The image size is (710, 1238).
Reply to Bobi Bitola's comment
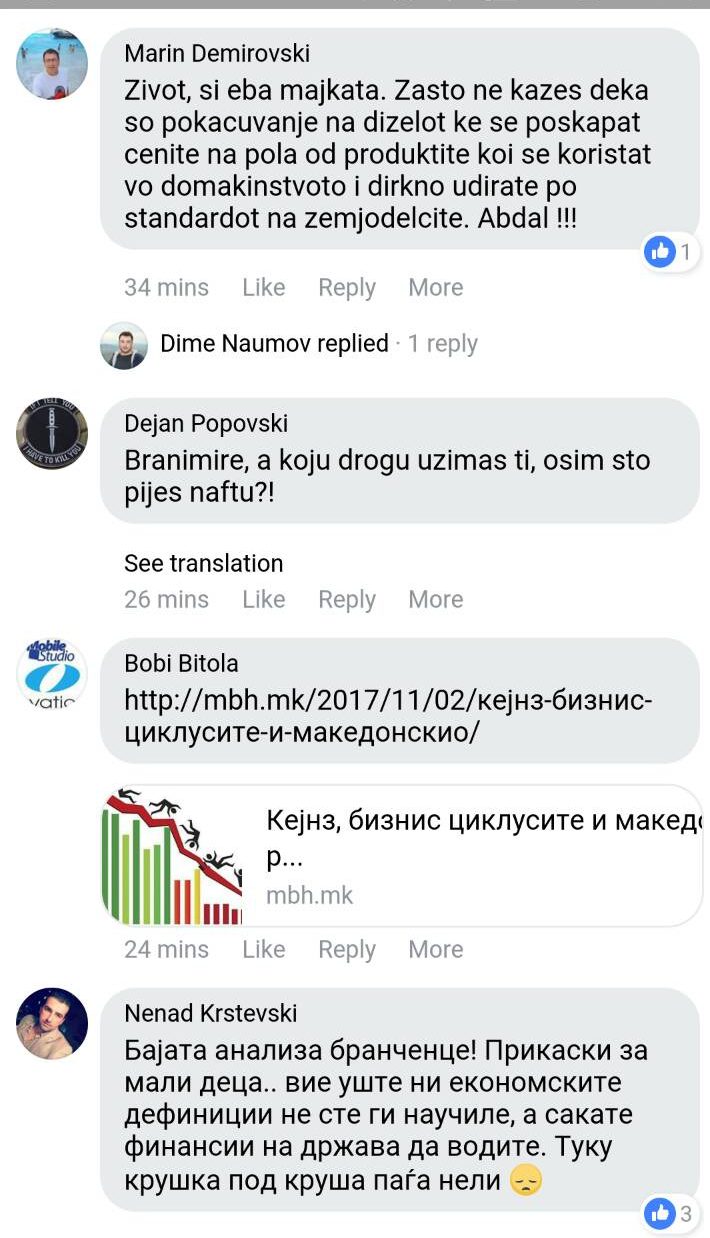pyautogui.click(x=346, y=949)
